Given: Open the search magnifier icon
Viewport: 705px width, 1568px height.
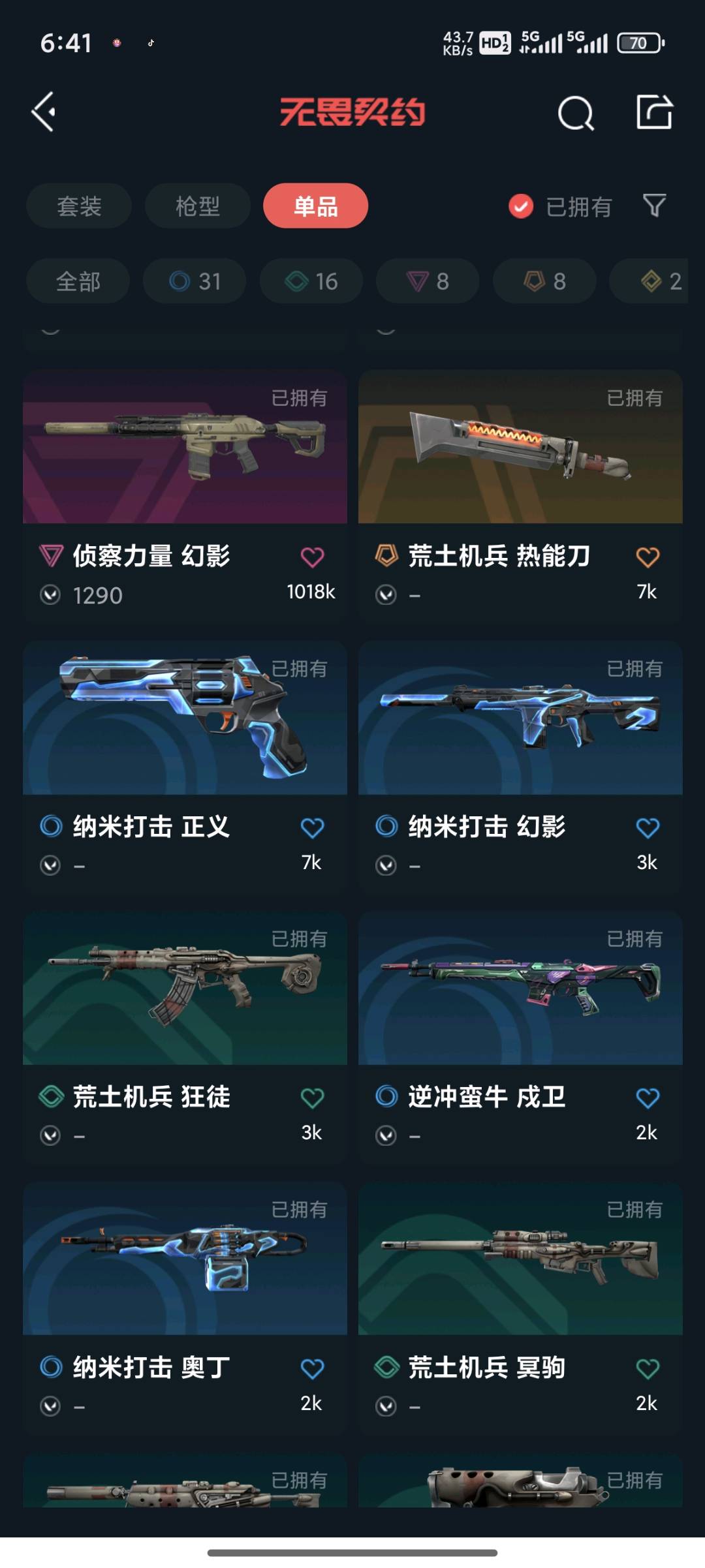Looking at the screenshot, I should point(576,114).
